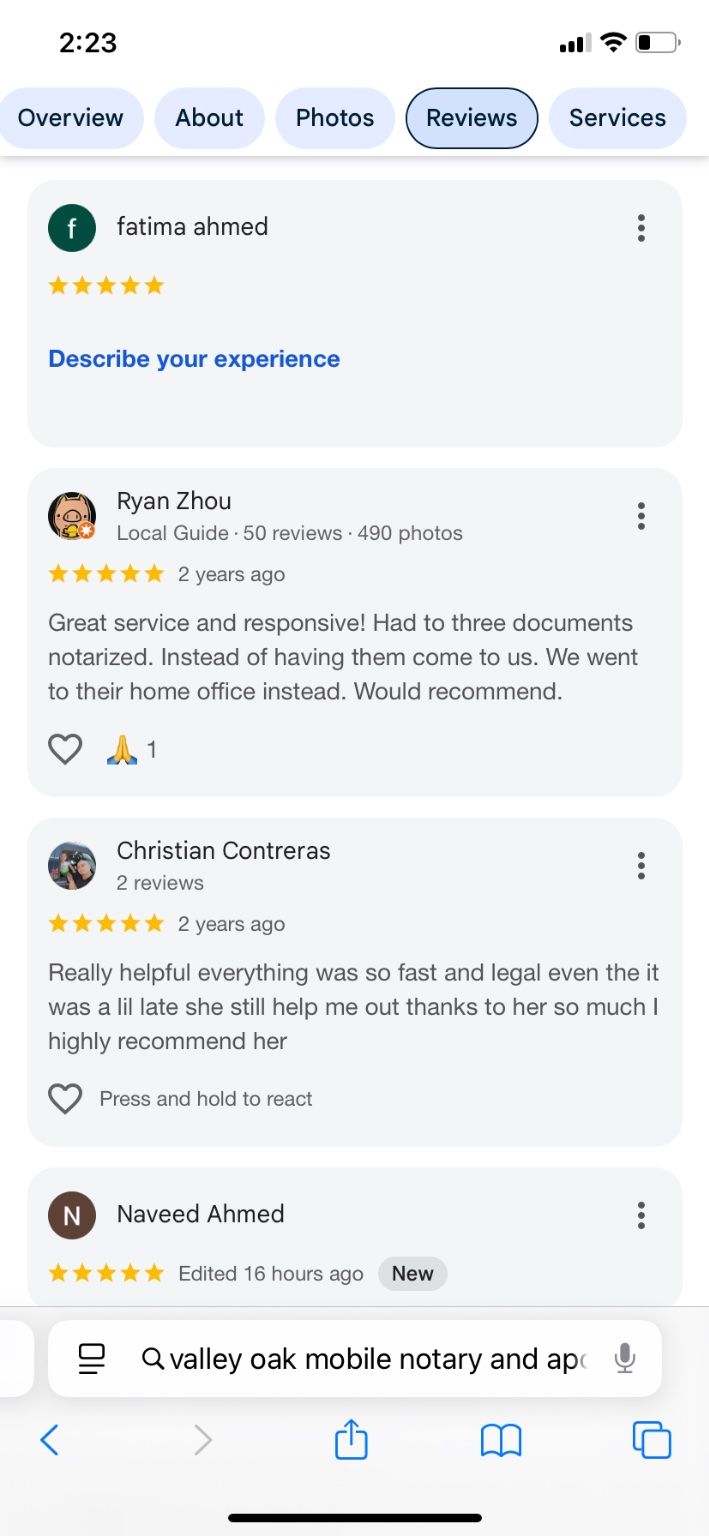Open Ryan Zhou's reviewer profile
The image size is (709, 1536).
(x=174, y=501)
